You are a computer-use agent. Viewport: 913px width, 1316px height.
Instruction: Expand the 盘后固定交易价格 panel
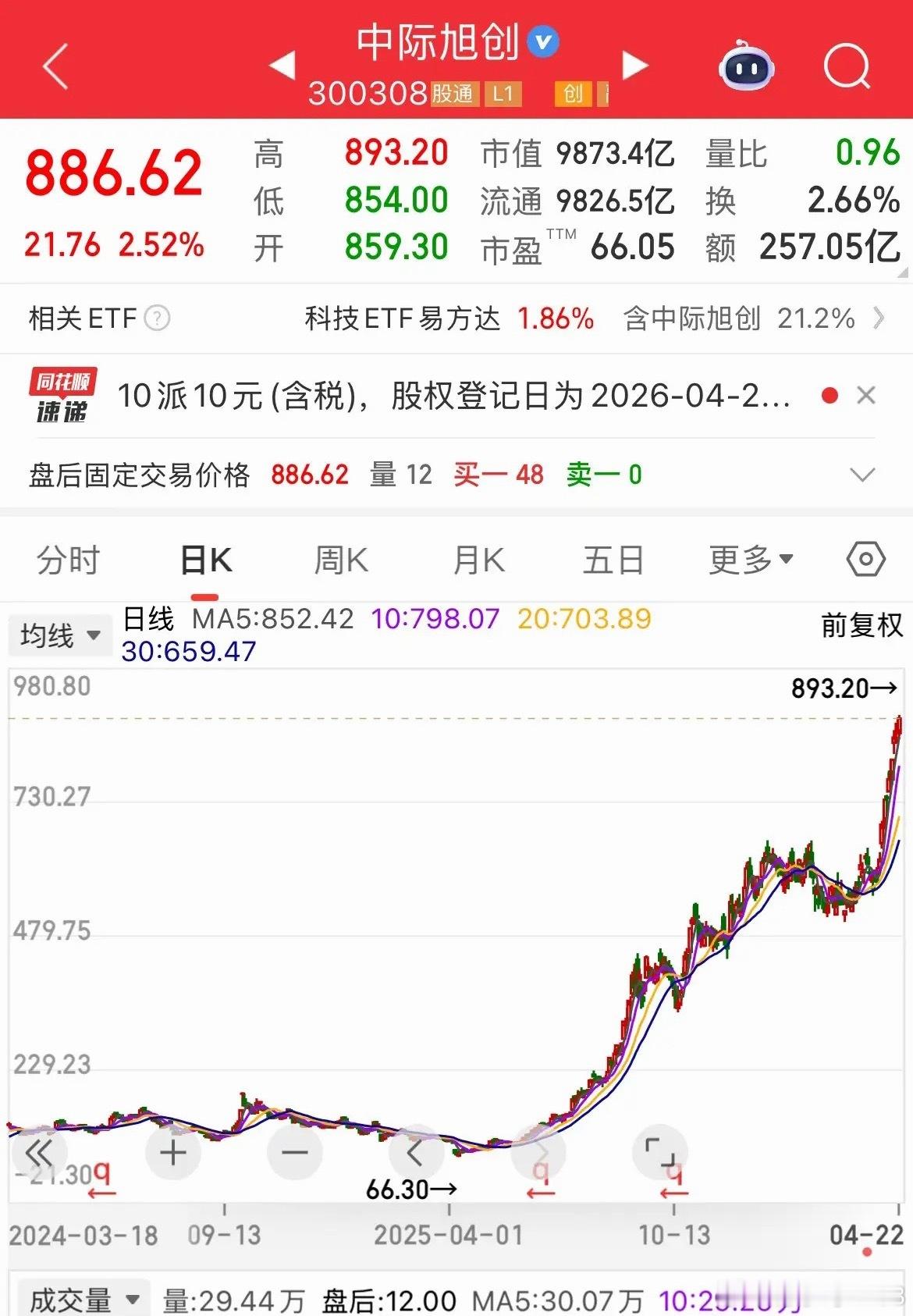pyautogui.click(x=861, y=474)
